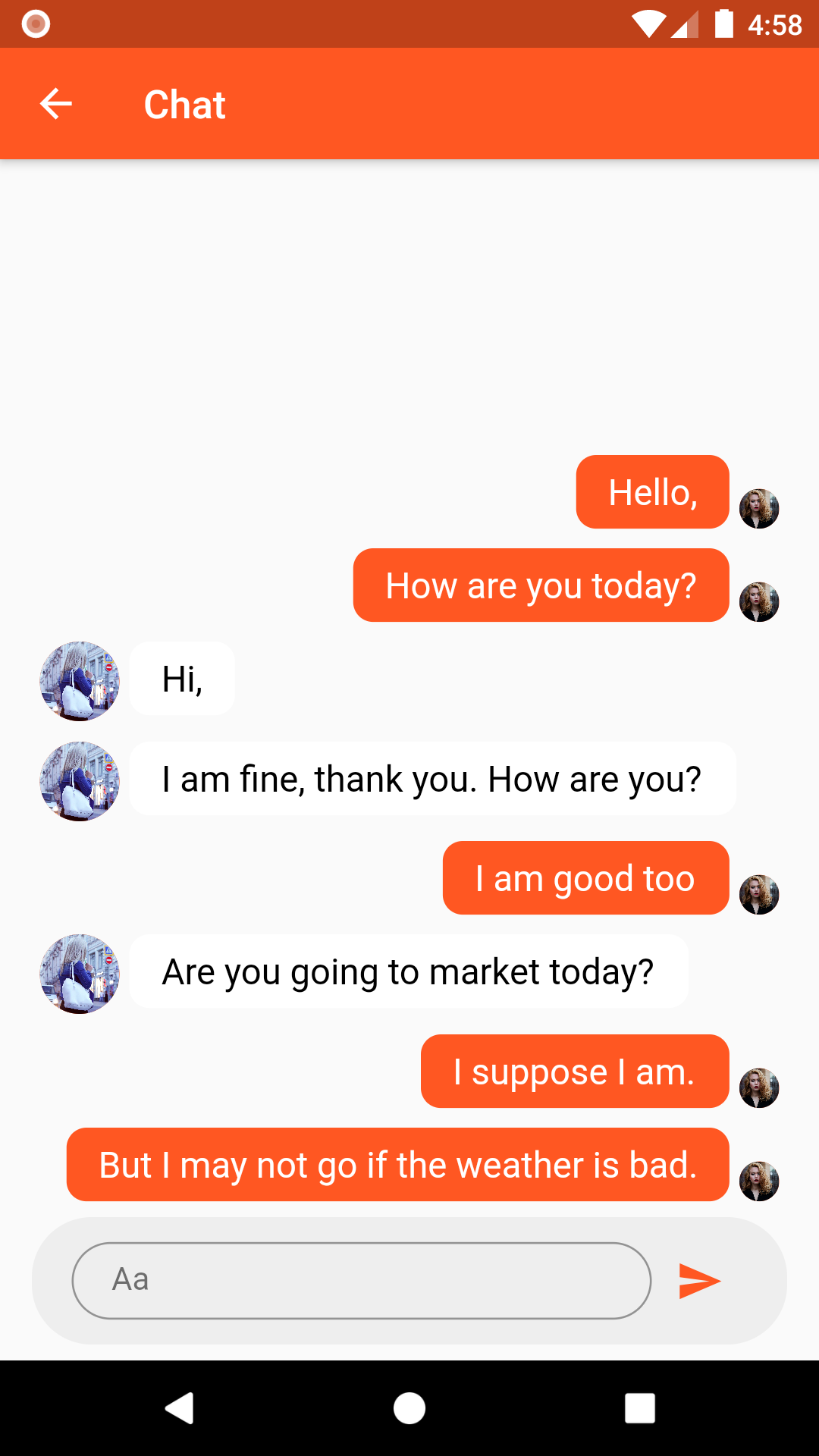Go back from the Chat screen
Screen dimensions: 819x1456
55,104
